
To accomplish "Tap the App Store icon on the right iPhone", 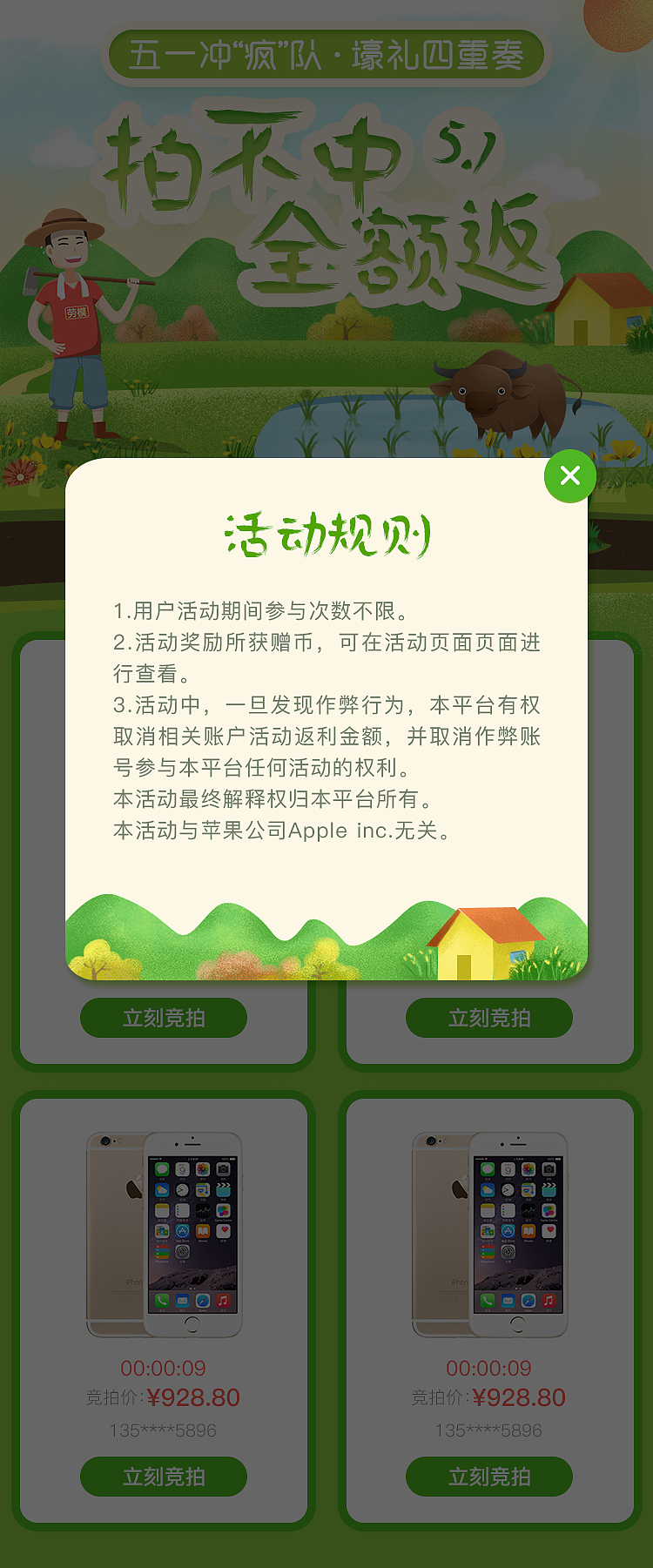I will [508, 1231].
